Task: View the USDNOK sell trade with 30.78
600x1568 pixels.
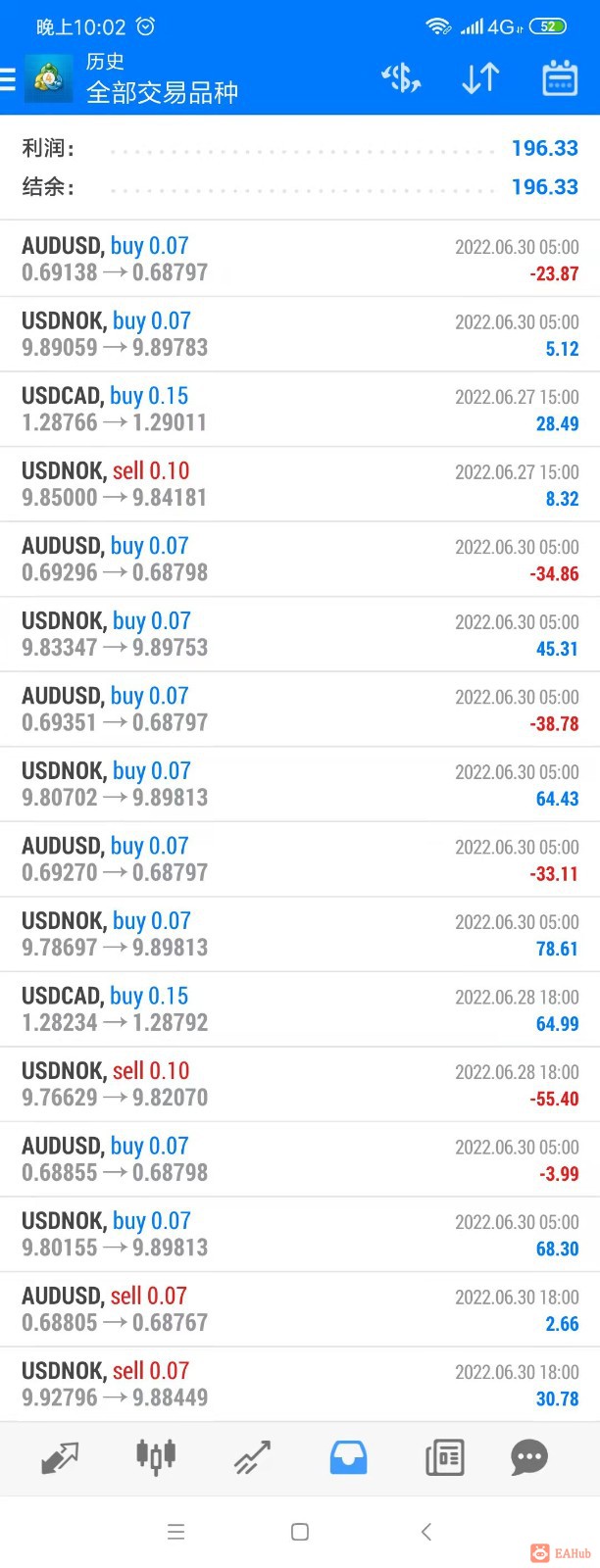Action: click(x=300, y=1385)
